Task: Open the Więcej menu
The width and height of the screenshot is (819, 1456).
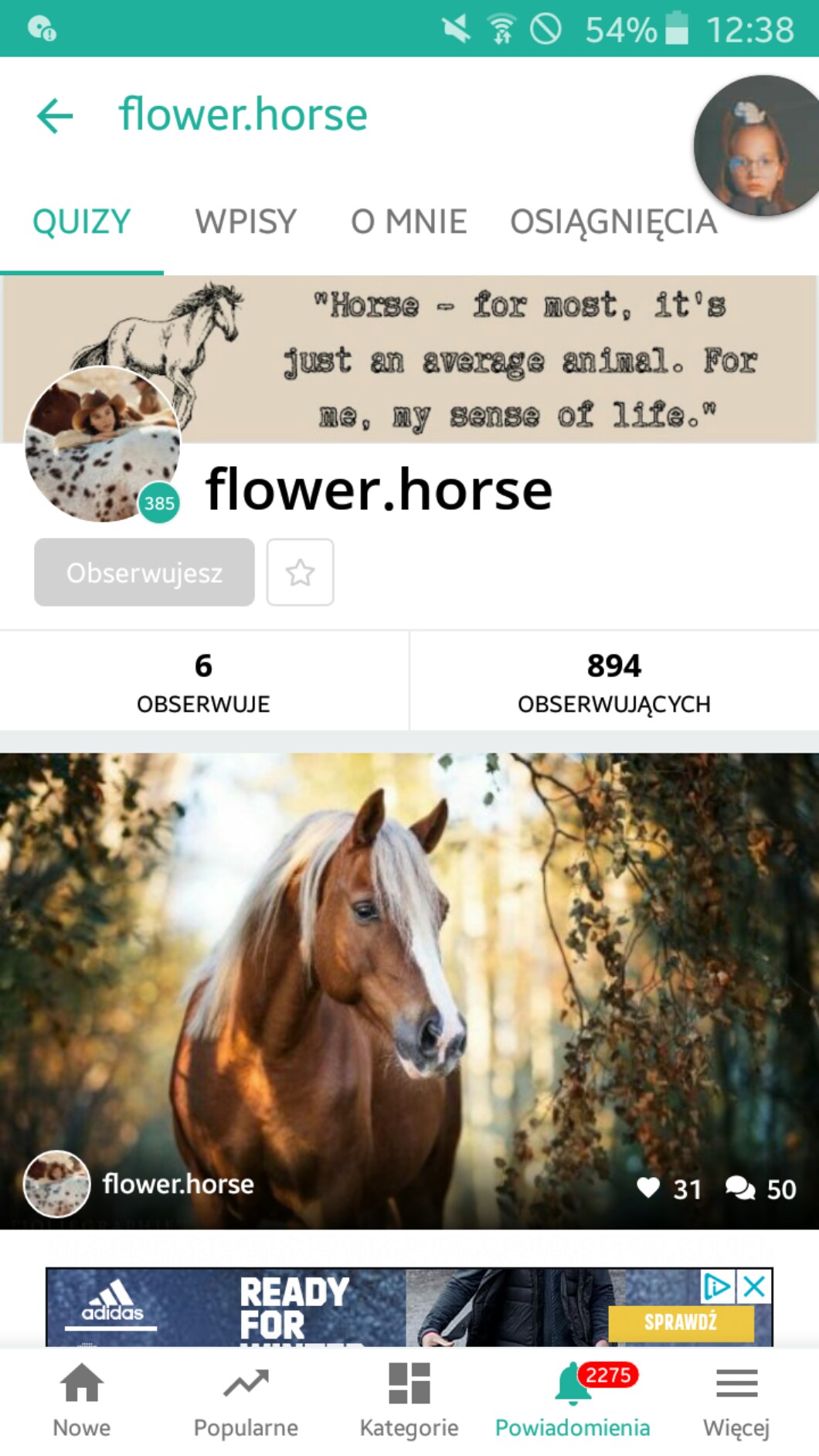Action: coord(736,1401)
